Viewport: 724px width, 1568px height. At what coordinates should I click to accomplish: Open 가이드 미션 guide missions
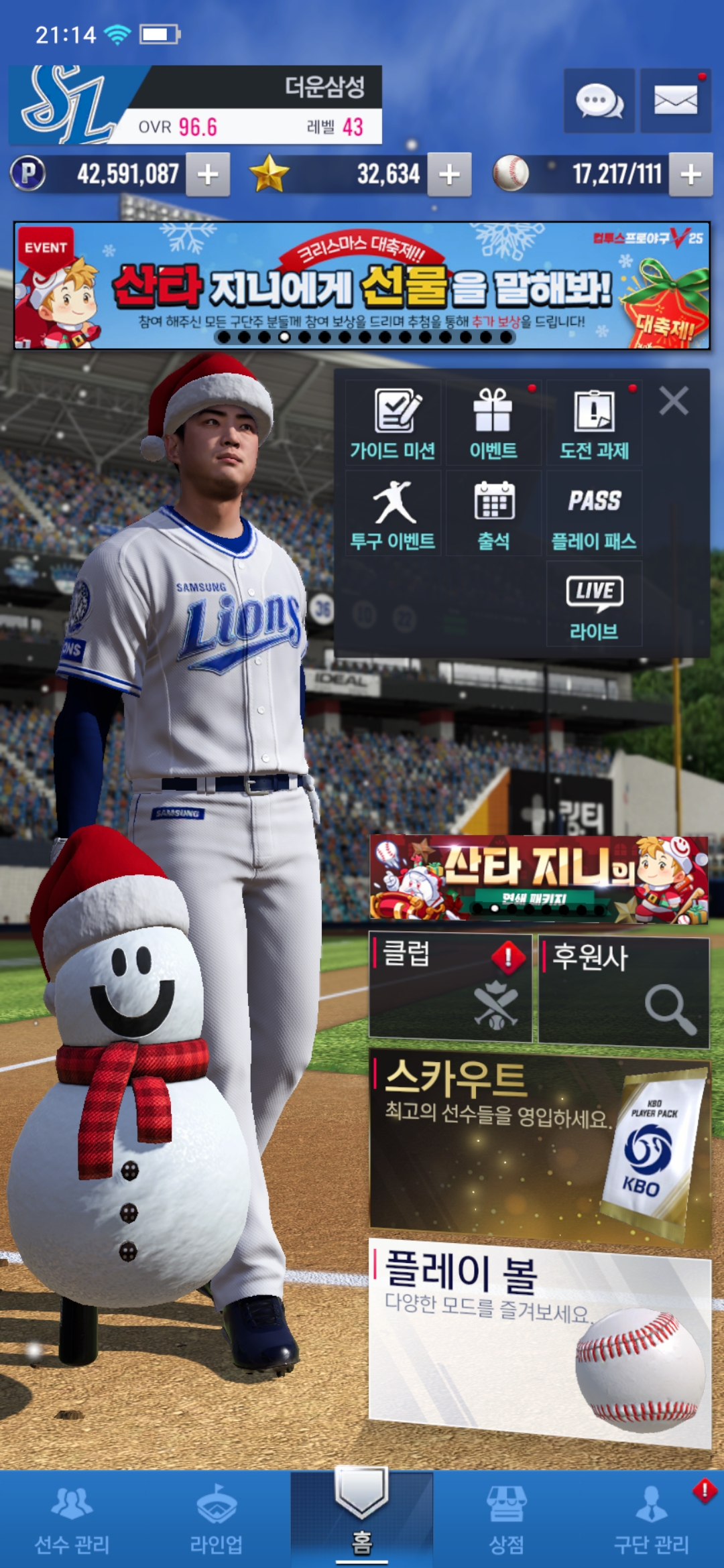[394, 423]
